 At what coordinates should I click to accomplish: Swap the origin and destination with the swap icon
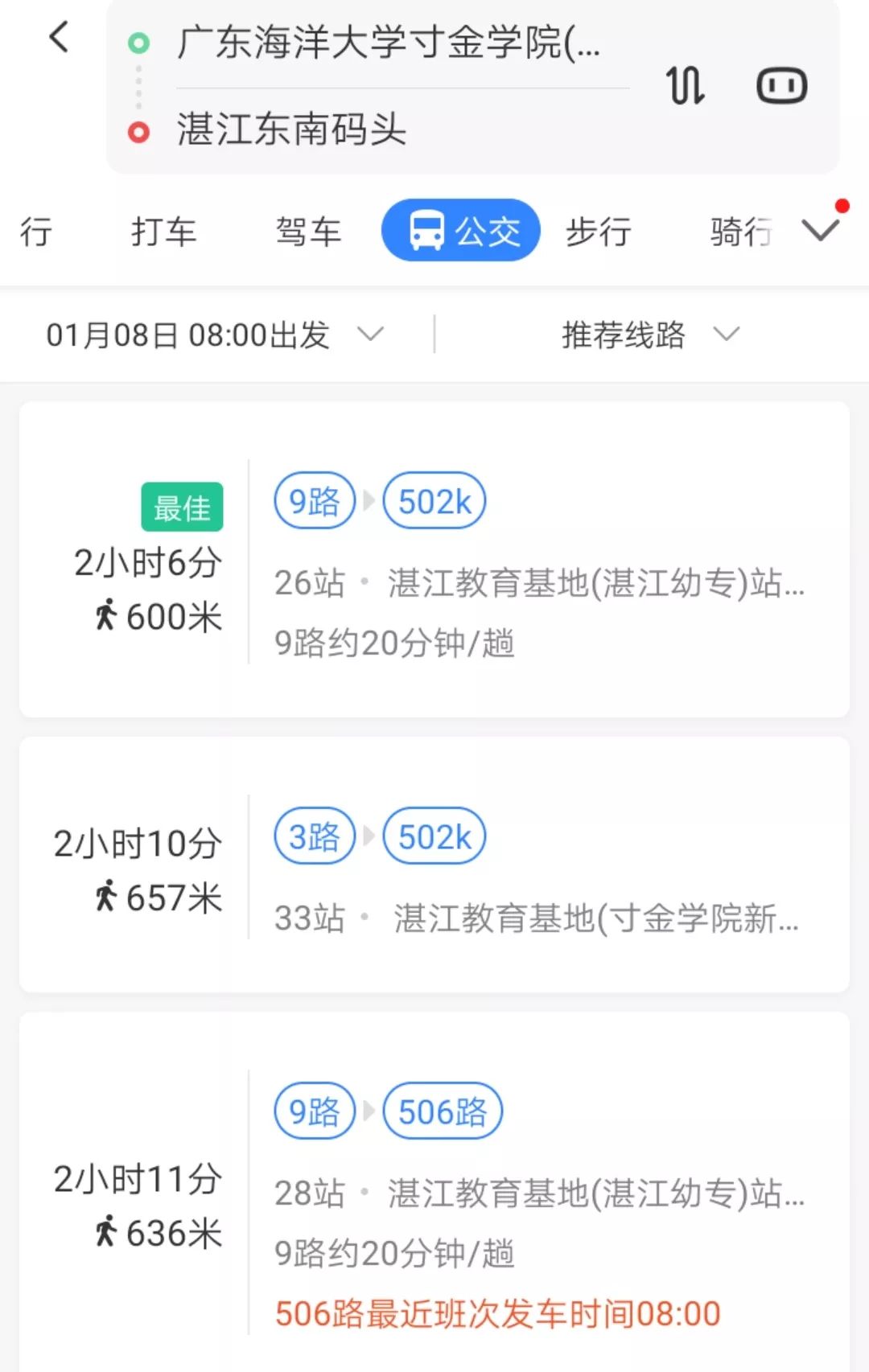tap(685, 84)
